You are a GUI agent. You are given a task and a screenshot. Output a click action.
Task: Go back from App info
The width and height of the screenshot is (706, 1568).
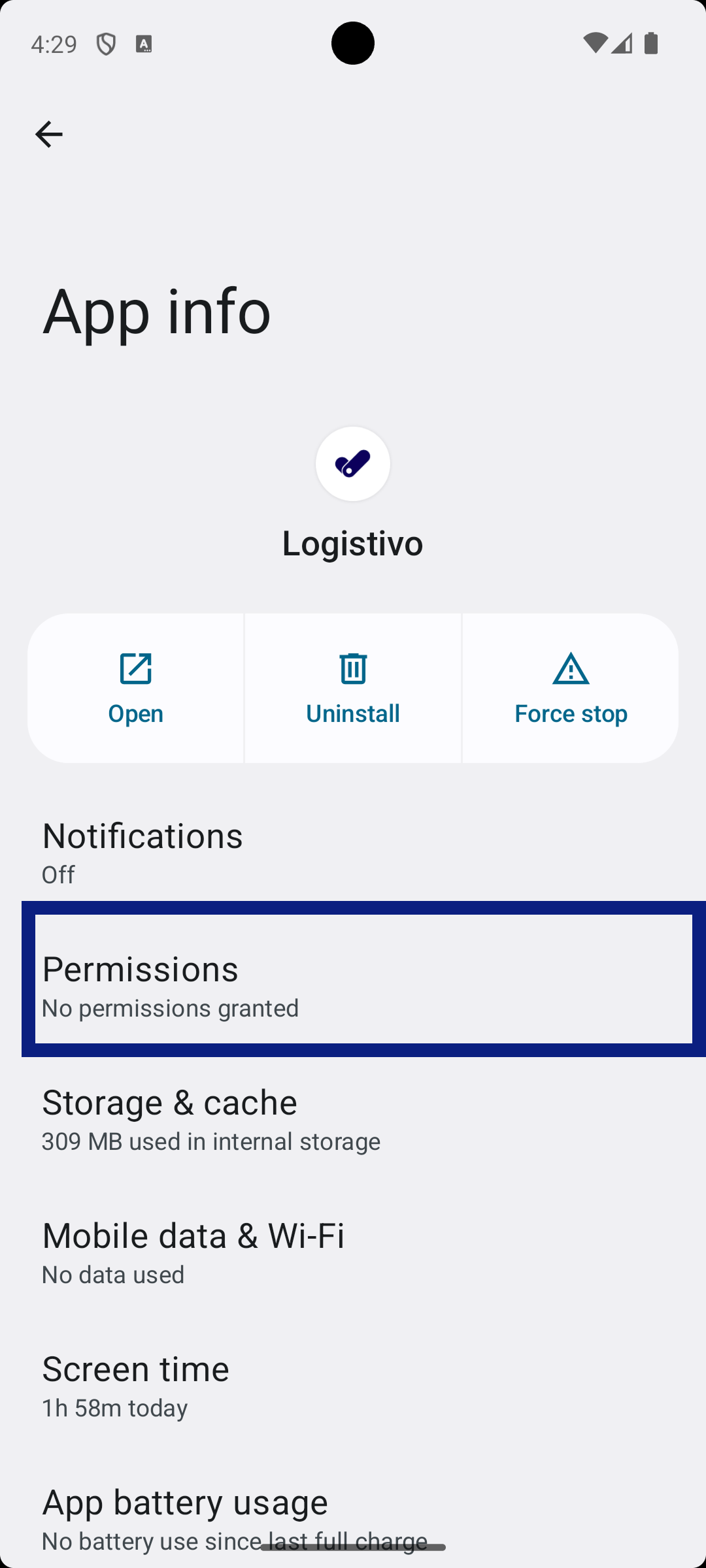coord(49,135)
